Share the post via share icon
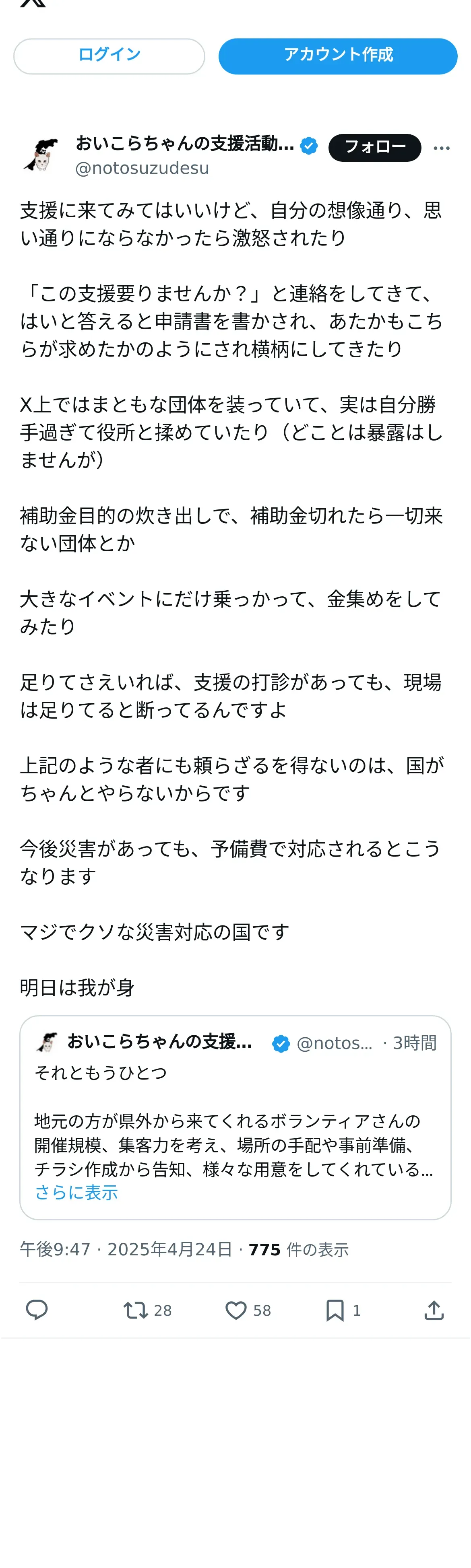Screen dimensions: 471x1568 coord(434,1310)
